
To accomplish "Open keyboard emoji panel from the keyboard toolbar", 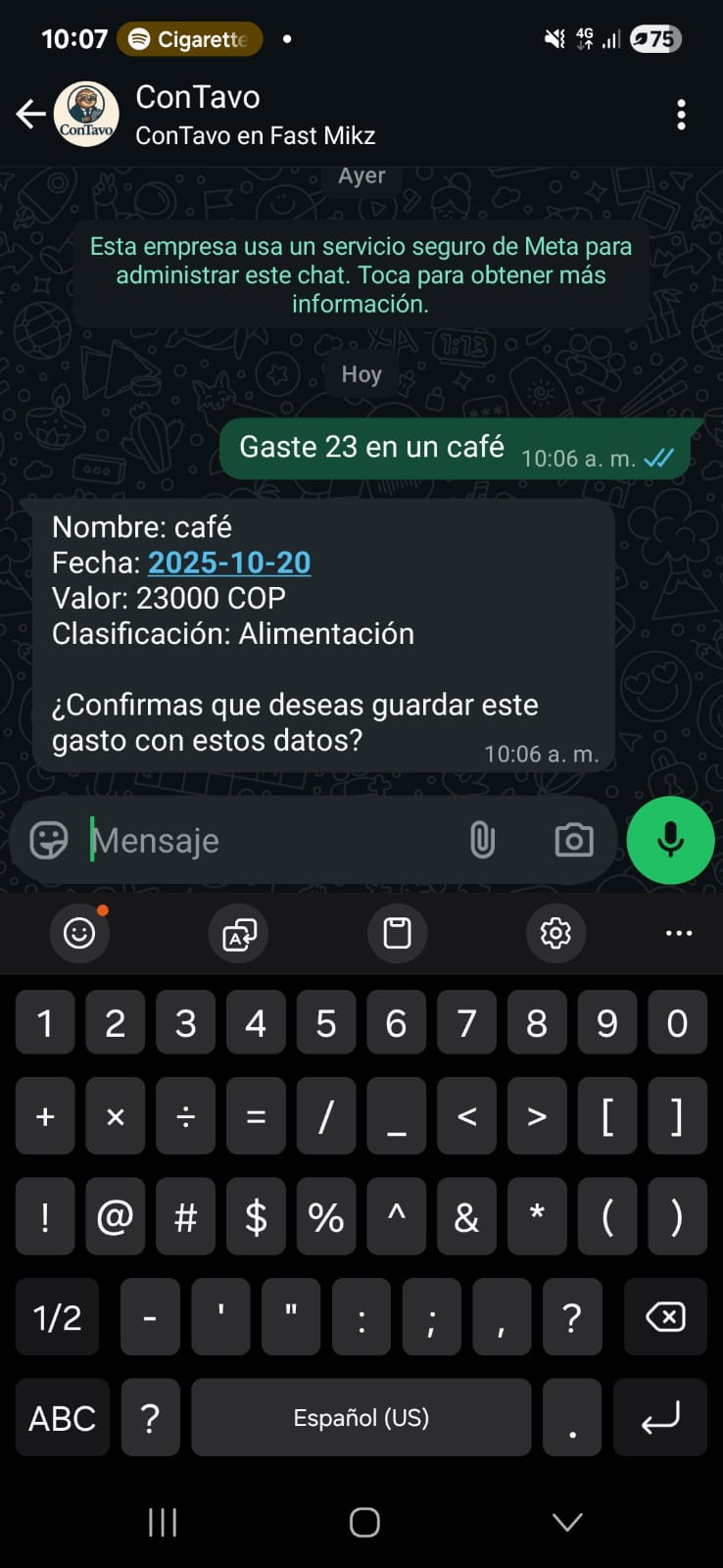I will pos(79,933).
